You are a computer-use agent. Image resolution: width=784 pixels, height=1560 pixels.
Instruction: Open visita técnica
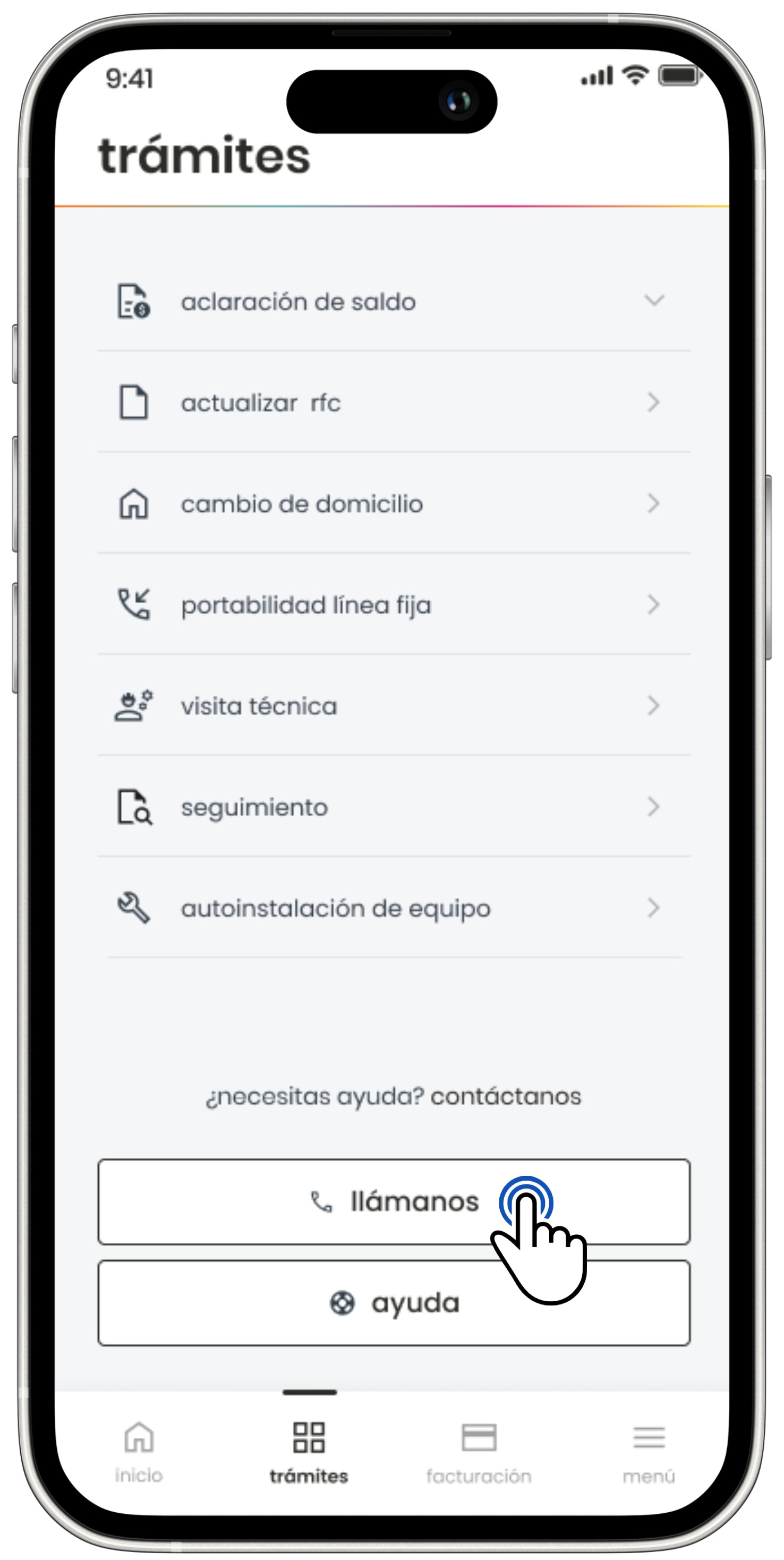point(393,706)
